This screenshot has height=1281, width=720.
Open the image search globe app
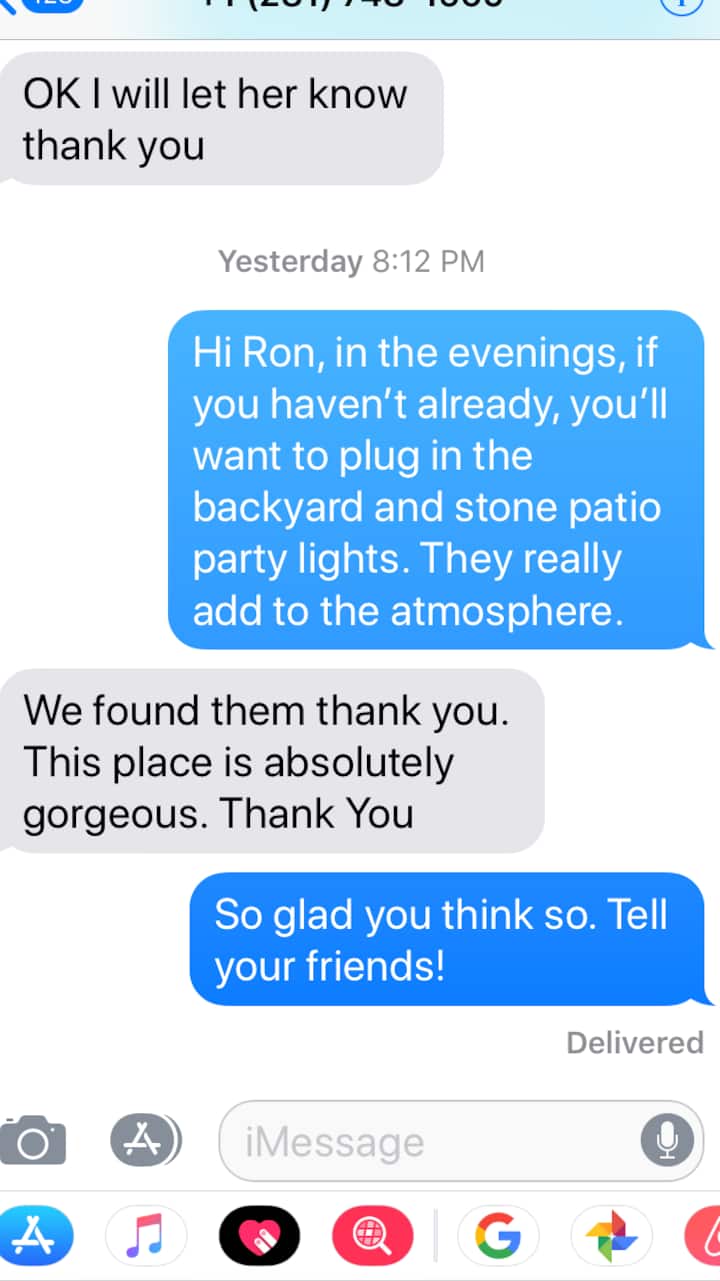374,1235
